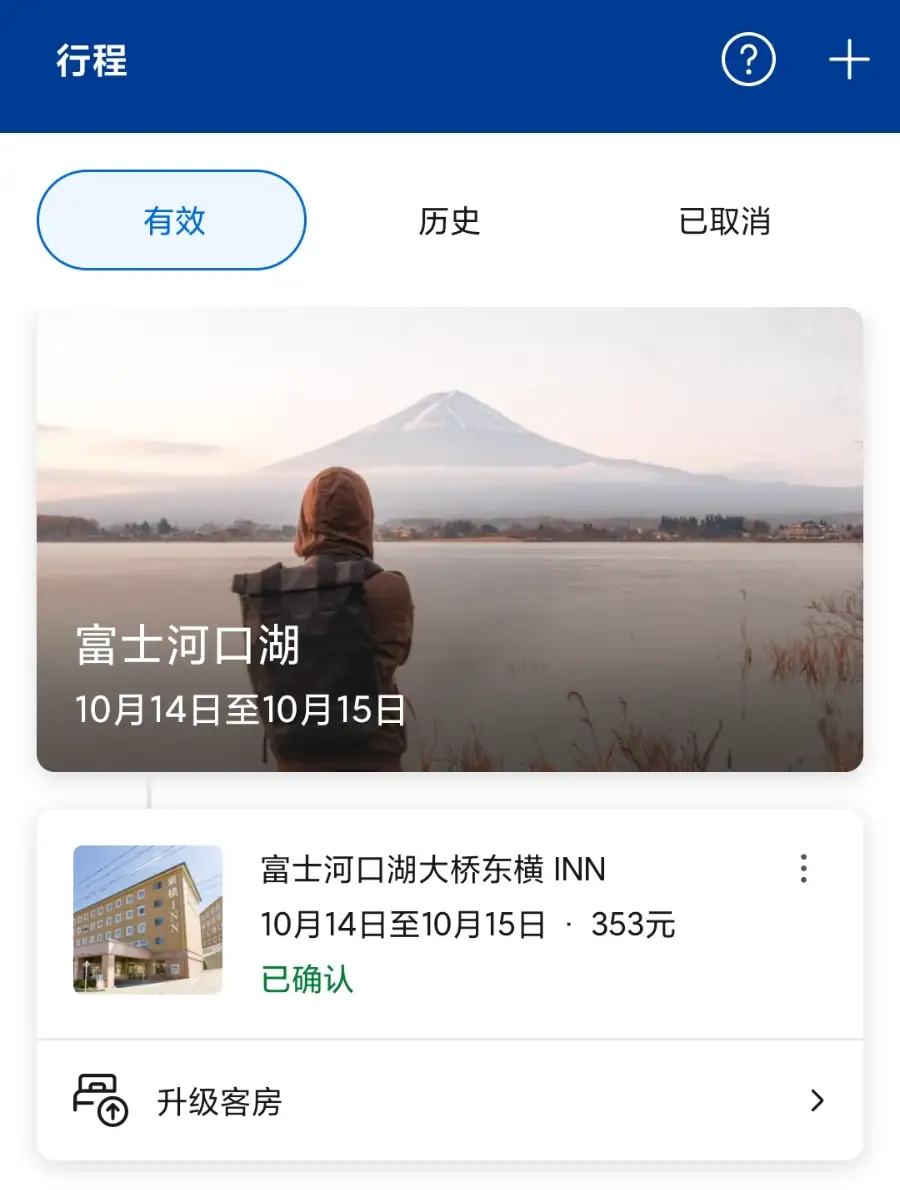This screenshot has width=900, height=1190.
Task: Open the help question mark icon
Action: (x=748, y=62)
